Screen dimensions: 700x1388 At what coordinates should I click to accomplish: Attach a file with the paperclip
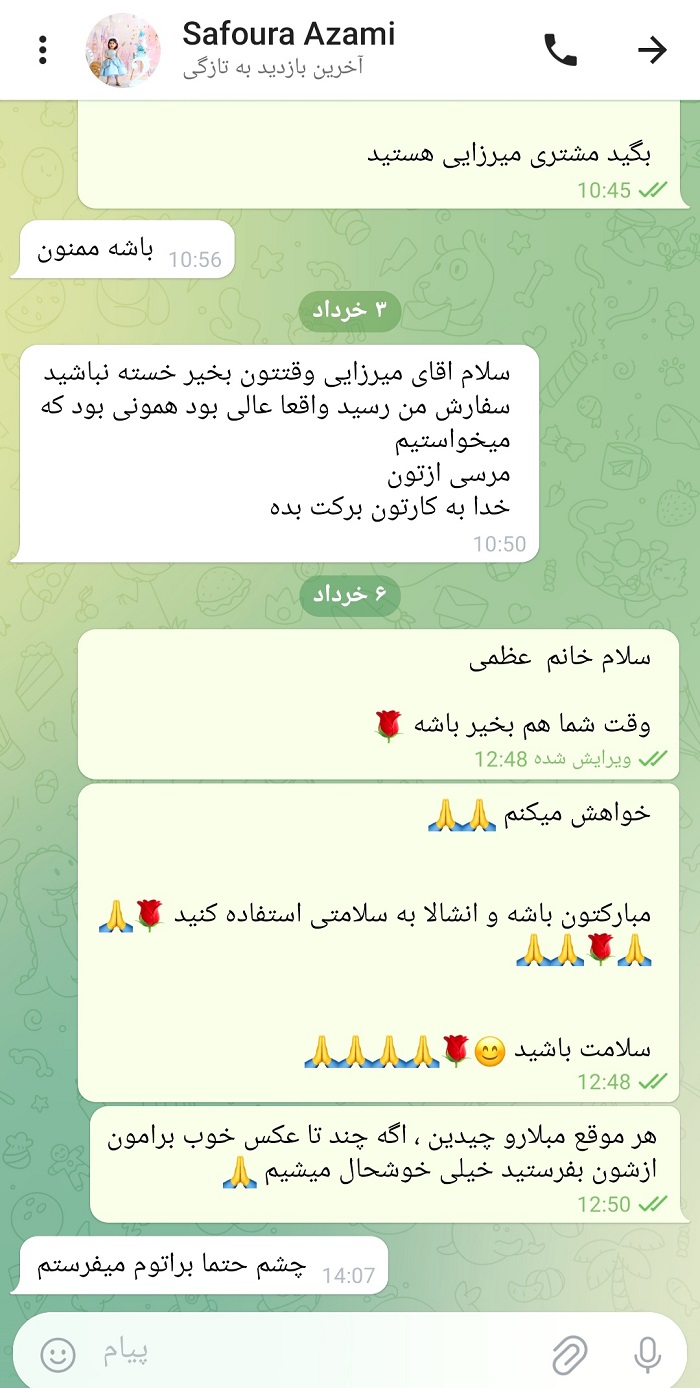[x=569, y=1355]
